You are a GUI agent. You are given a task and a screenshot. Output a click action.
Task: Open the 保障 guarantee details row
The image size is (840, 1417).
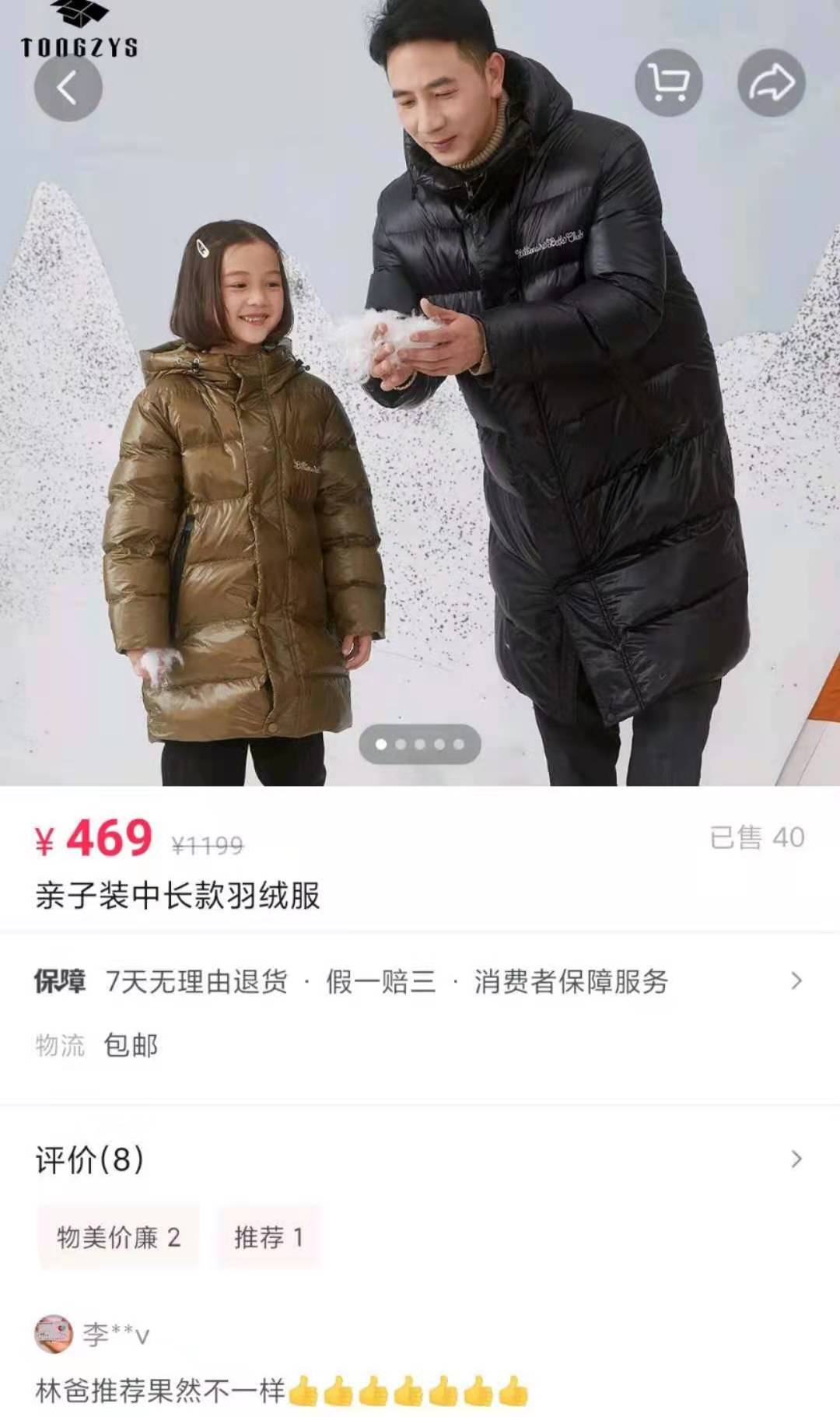[418, 980]
